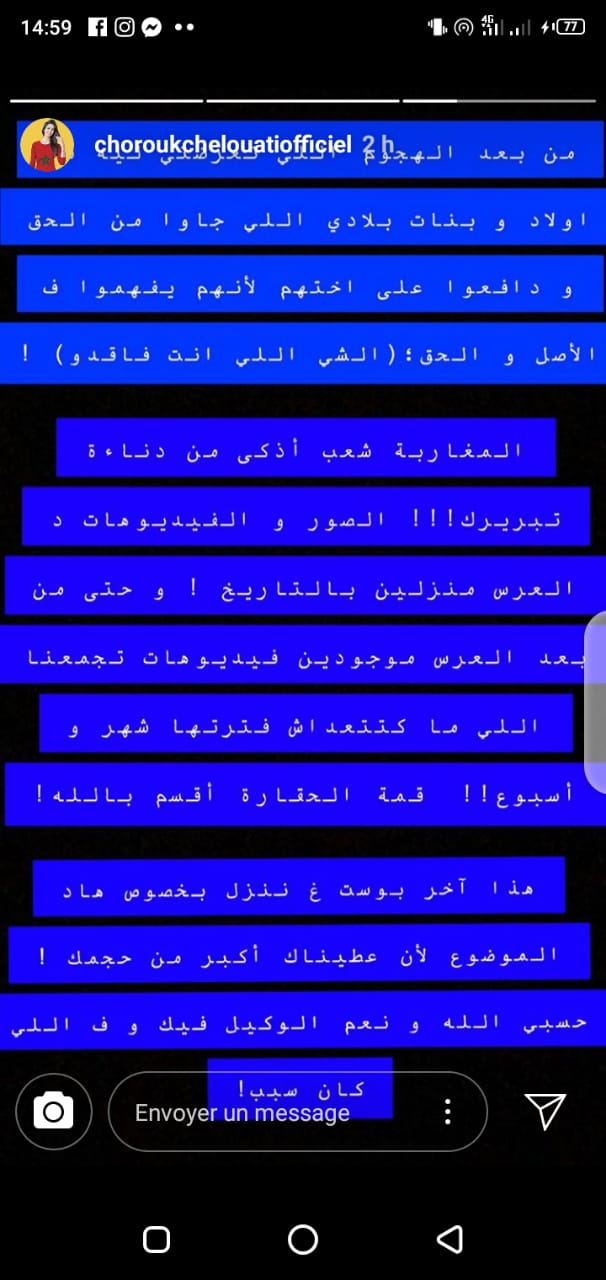Open choroukchelouatiofficiel's profile picture
The width and height of the screenshot is (606, 1280).
coord(47,145)
